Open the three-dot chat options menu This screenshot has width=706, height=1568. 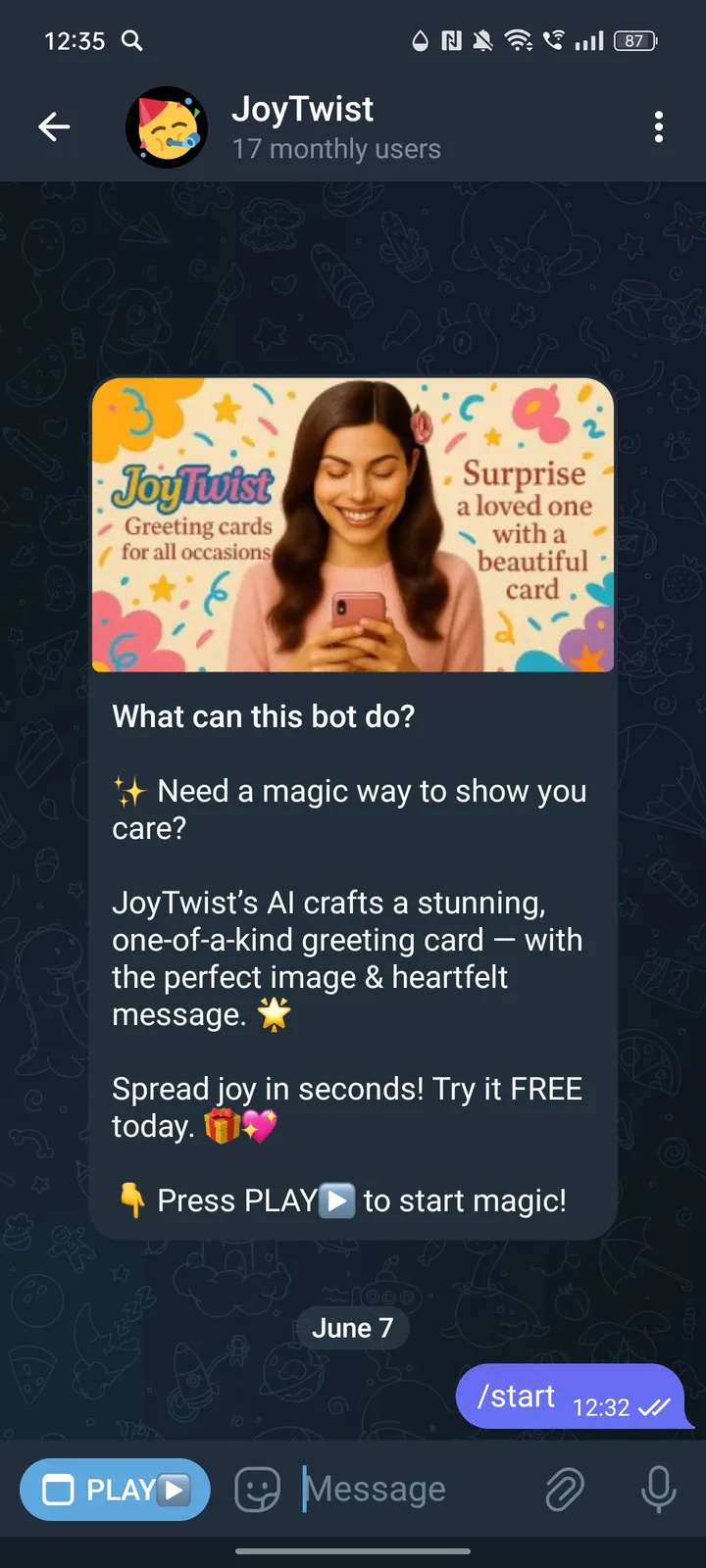click(659, 126)
